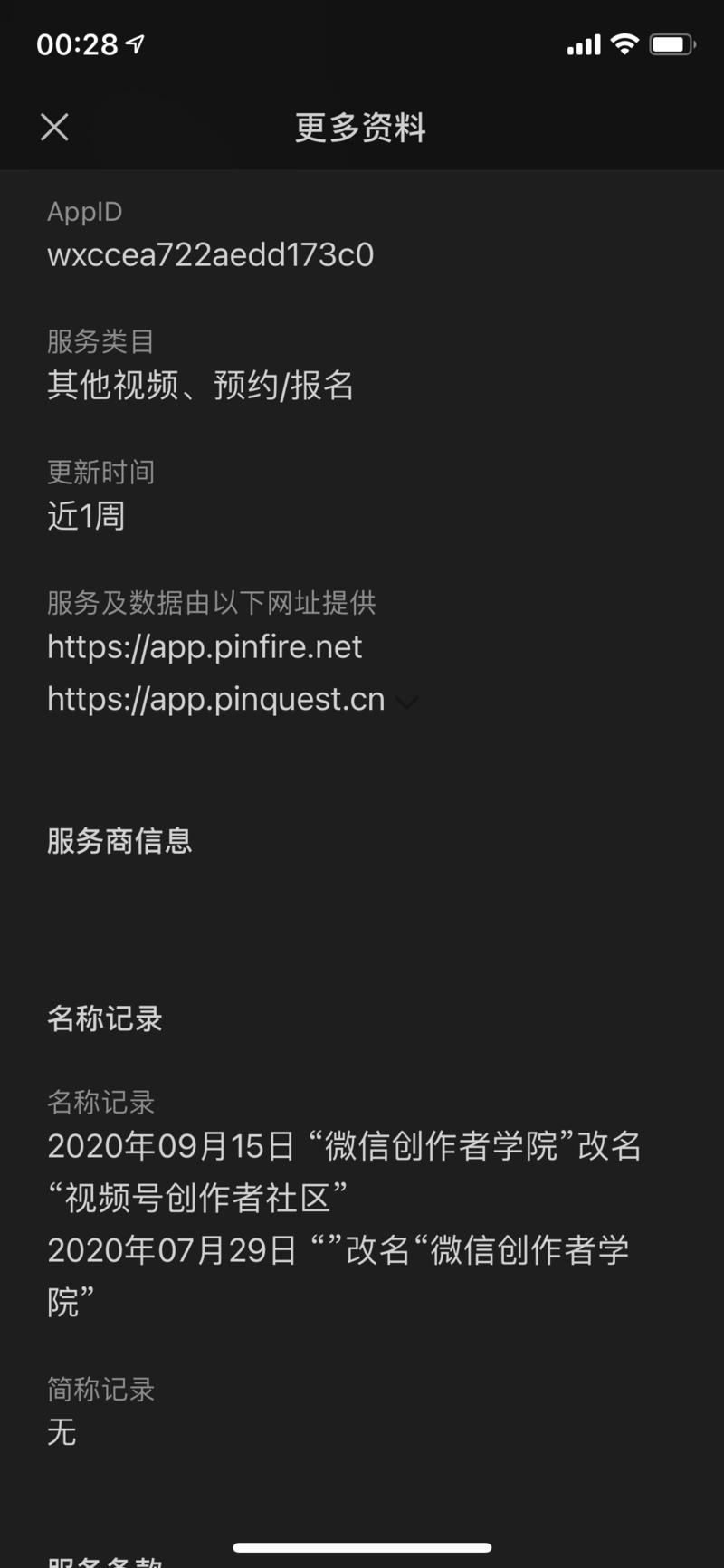Tap the 更多资料 page title
724x1568 pixels.
tap(361, 127)
